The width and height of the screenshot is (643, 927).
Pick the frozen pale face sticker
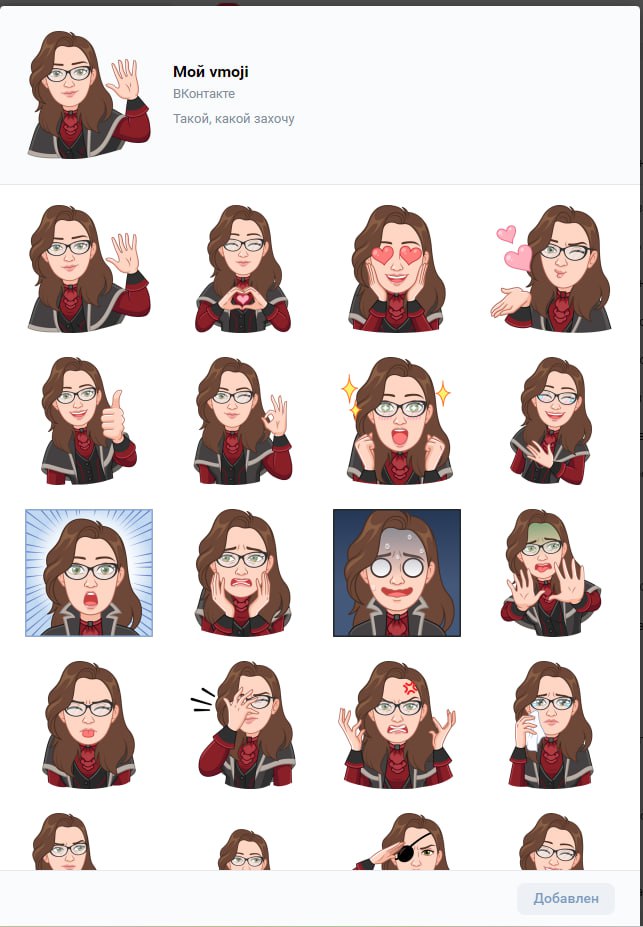pos(397,573)
